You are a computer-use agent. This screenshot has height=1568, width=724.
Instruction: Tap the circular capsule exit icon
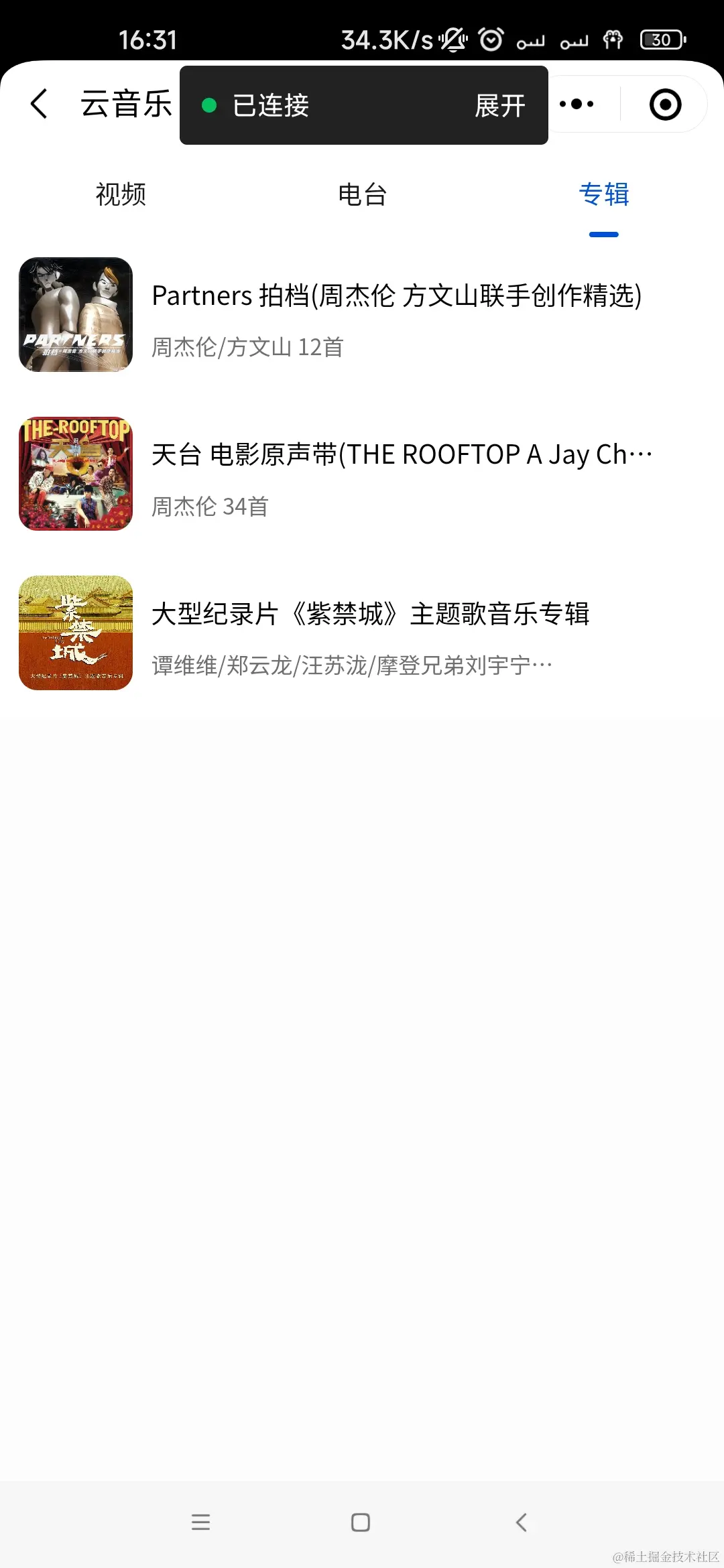pyautogui.click(x=664, y=104)
